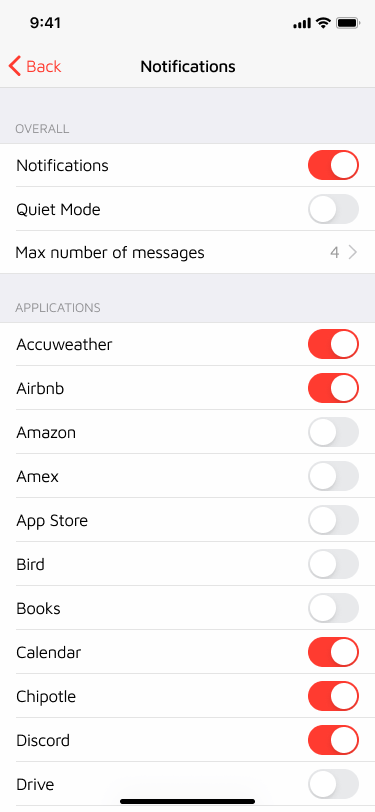The image size is (375, 812).
Task: Disable Calendar notifications
Action: pos(333,652)
